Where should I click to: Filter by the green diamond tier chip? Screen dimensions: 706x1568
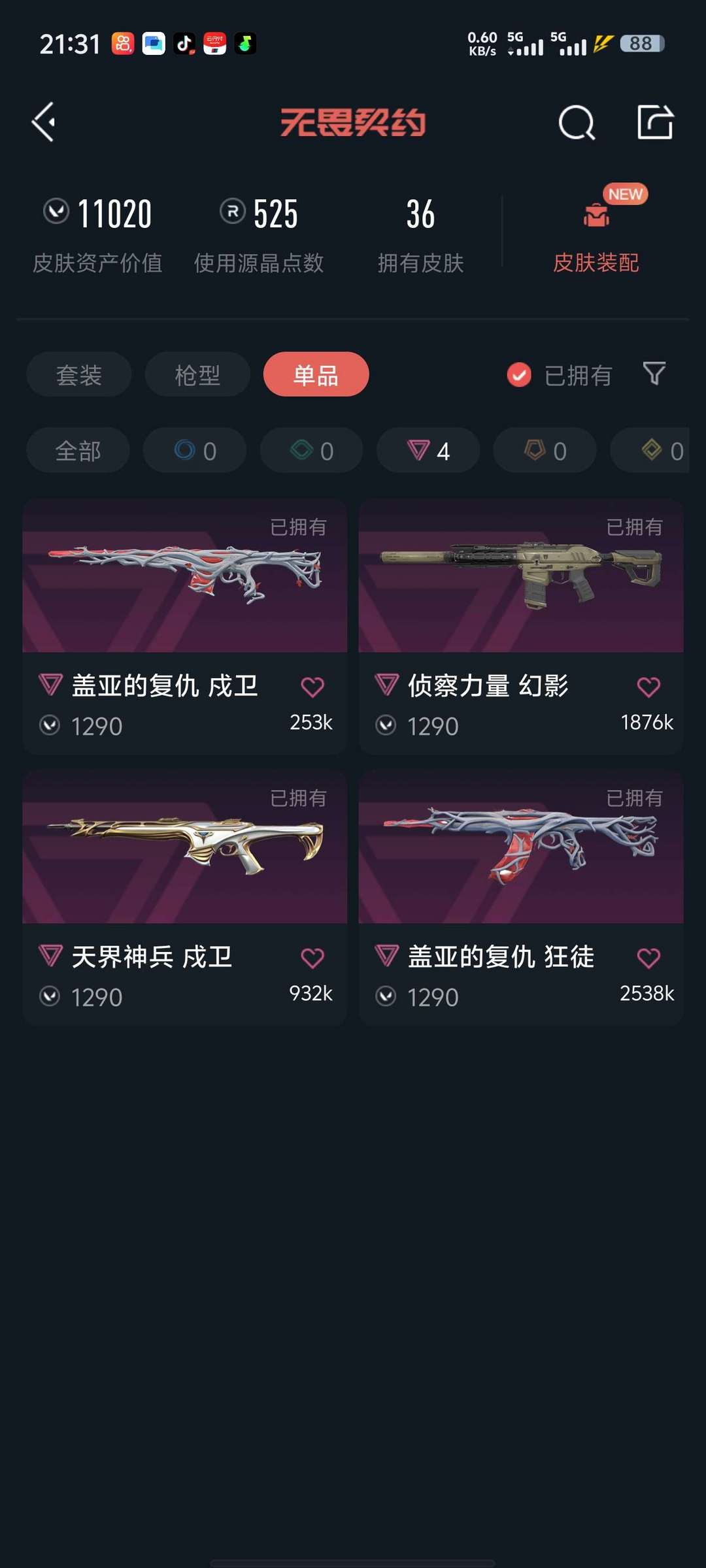point(311,451)
